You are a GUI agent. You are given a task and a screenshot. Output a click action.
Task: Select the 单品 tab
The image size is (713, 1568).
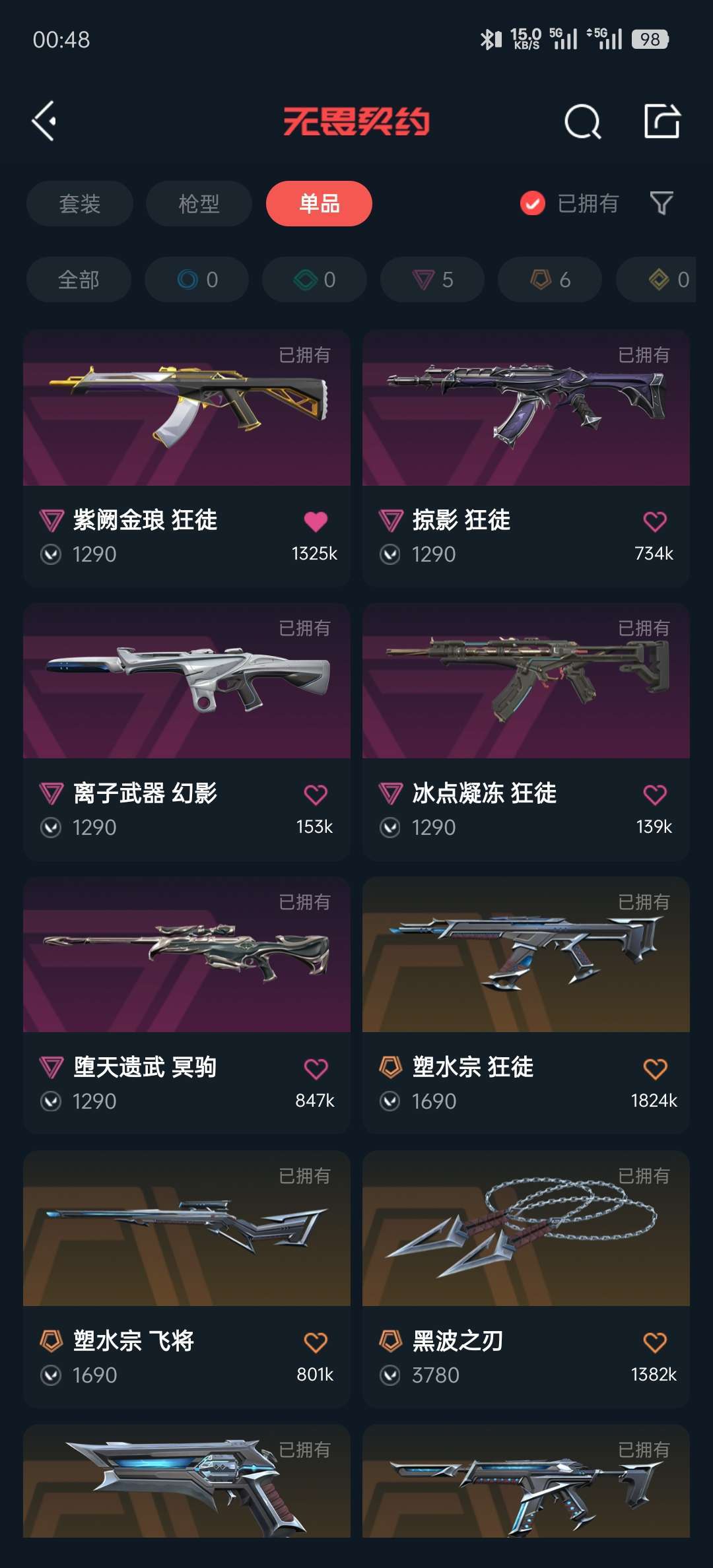319,203
